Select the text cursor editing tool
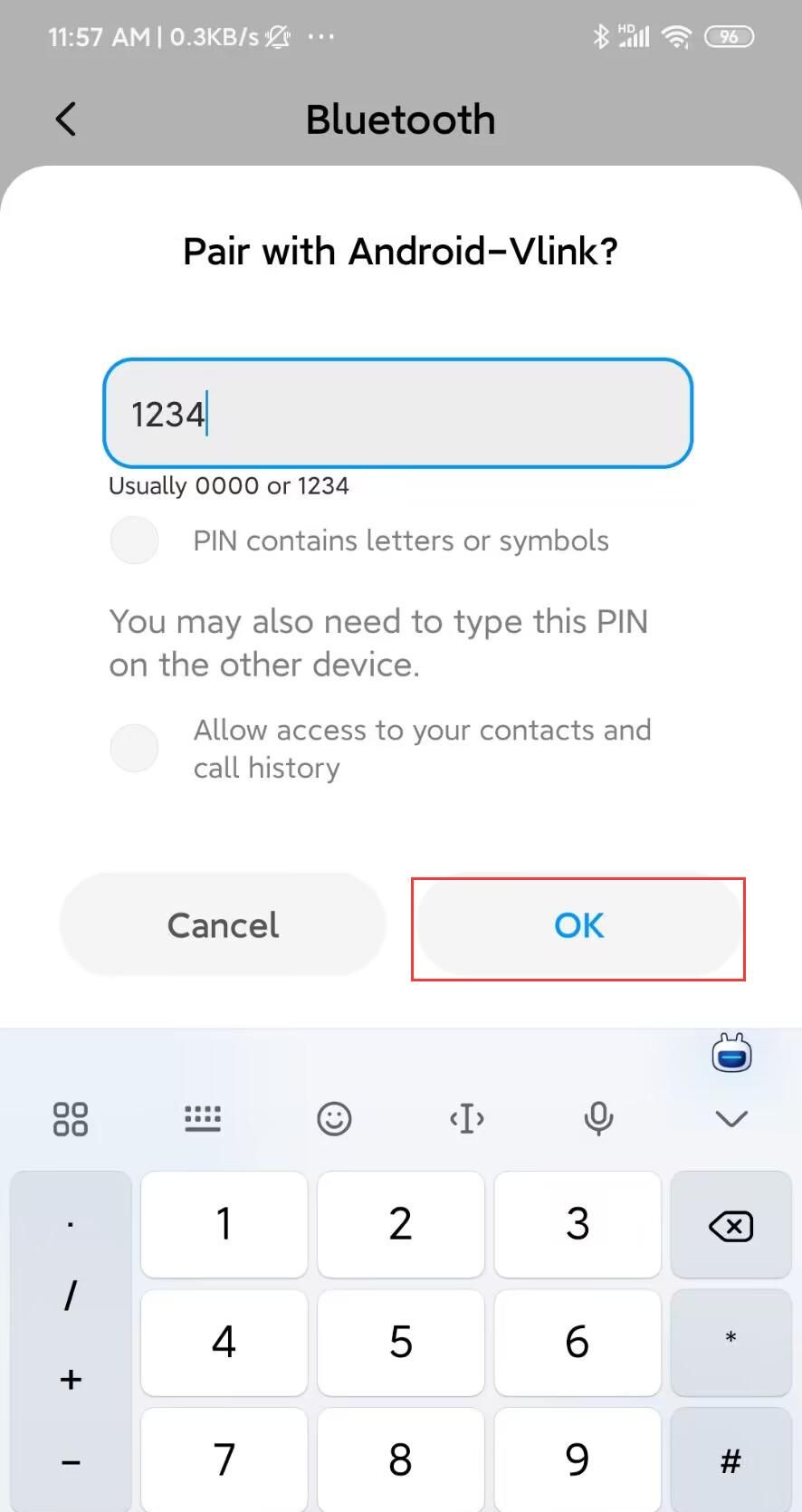The height and width of the screenshot is (1512, 802). [466, 1119]
